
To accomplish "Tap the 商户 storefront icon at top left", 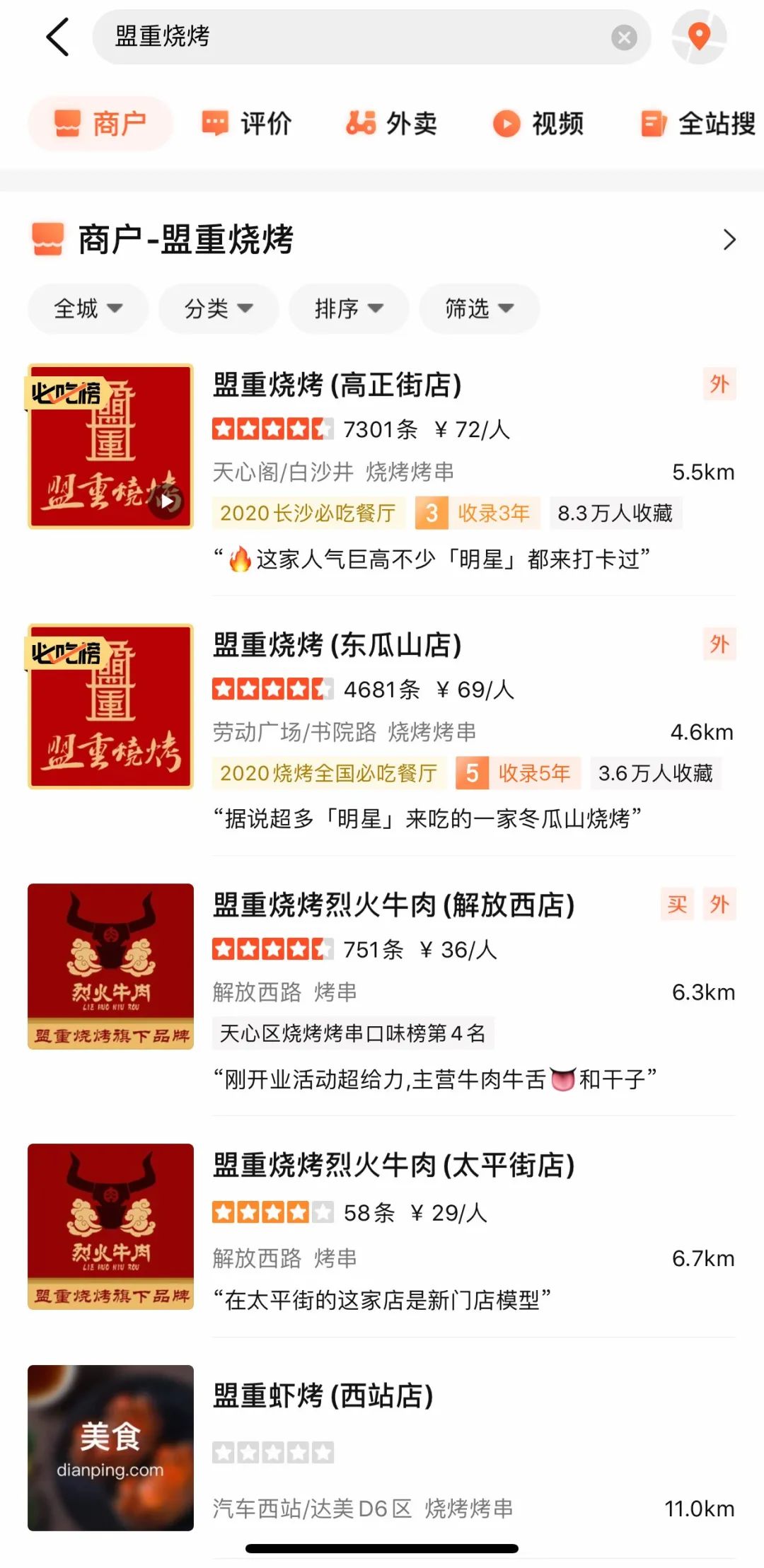I will click(x=67, y=122).
